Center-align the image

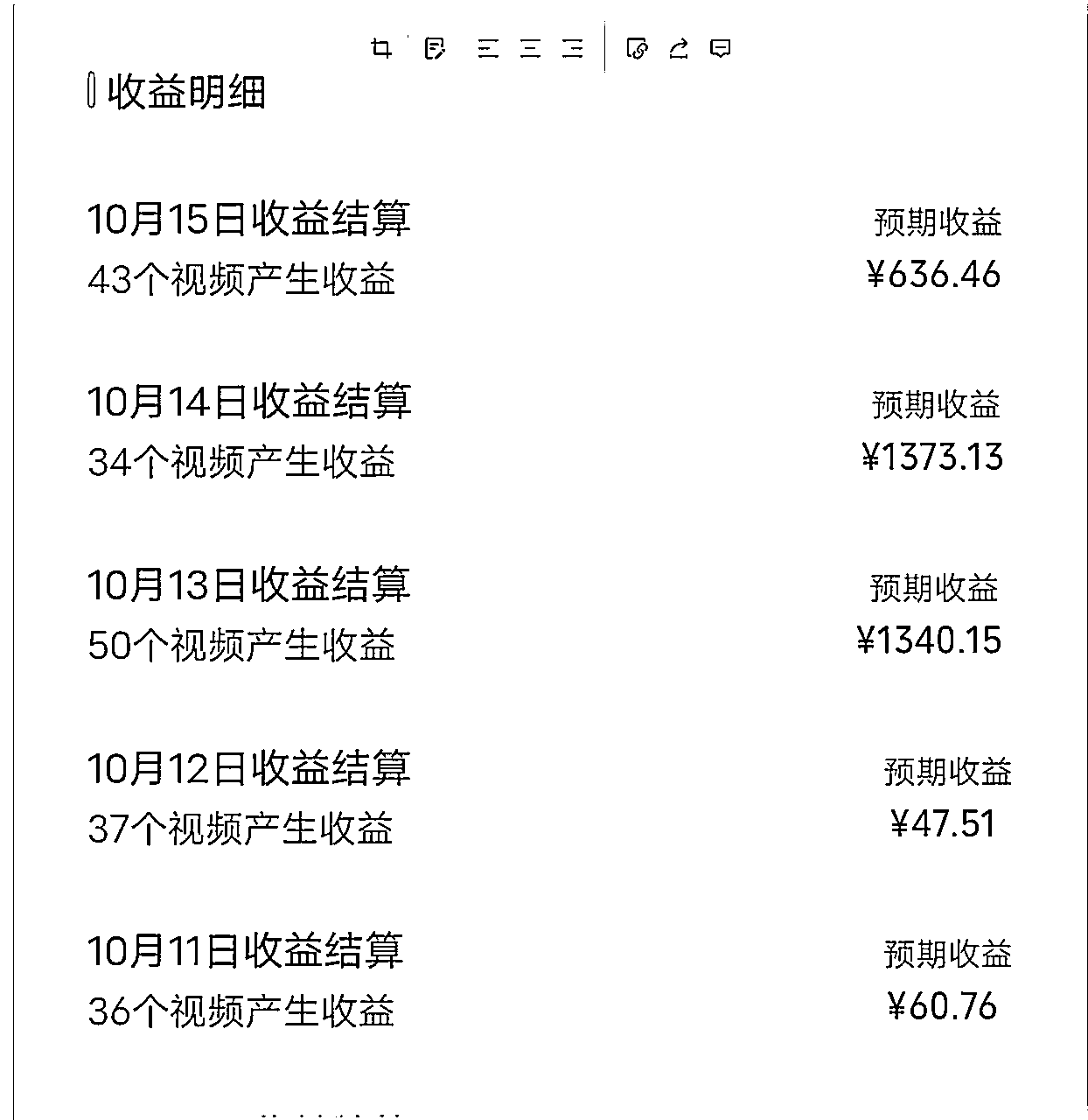pyautogui.click(x=530, y=48)
